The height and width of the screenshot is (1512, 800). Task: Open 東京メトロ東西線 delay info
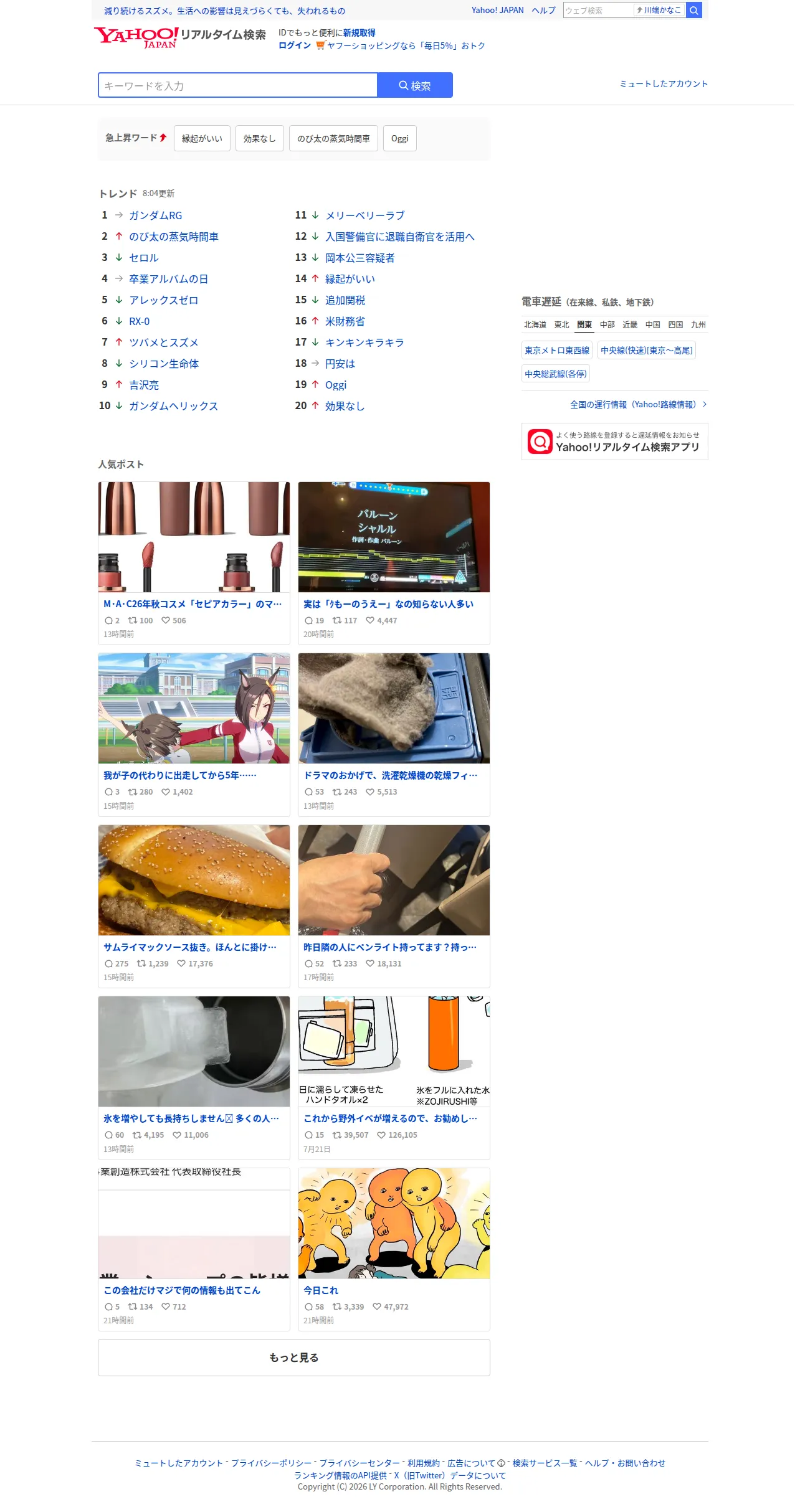[x=557, y=351]
